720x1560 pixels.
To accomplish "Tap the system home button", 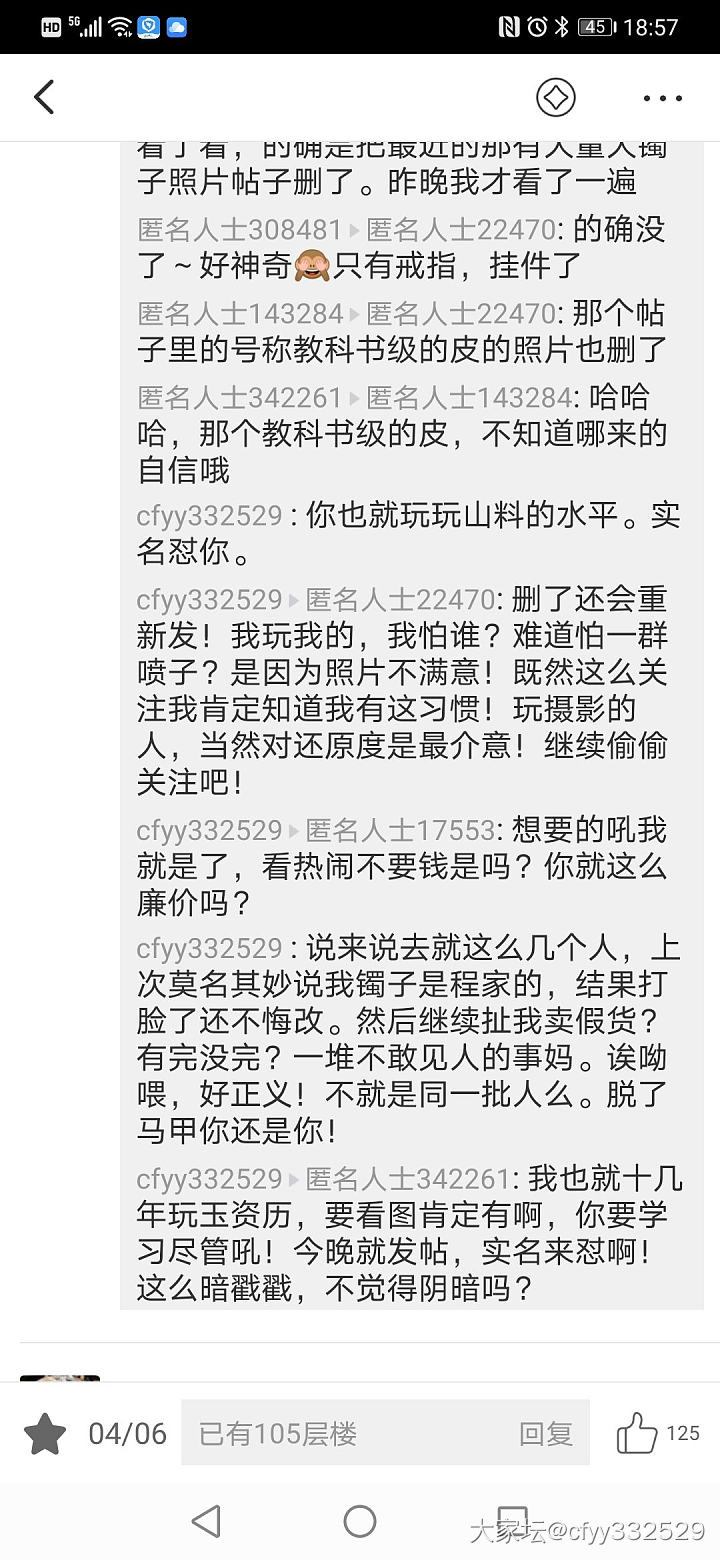I will point(360,1521).
